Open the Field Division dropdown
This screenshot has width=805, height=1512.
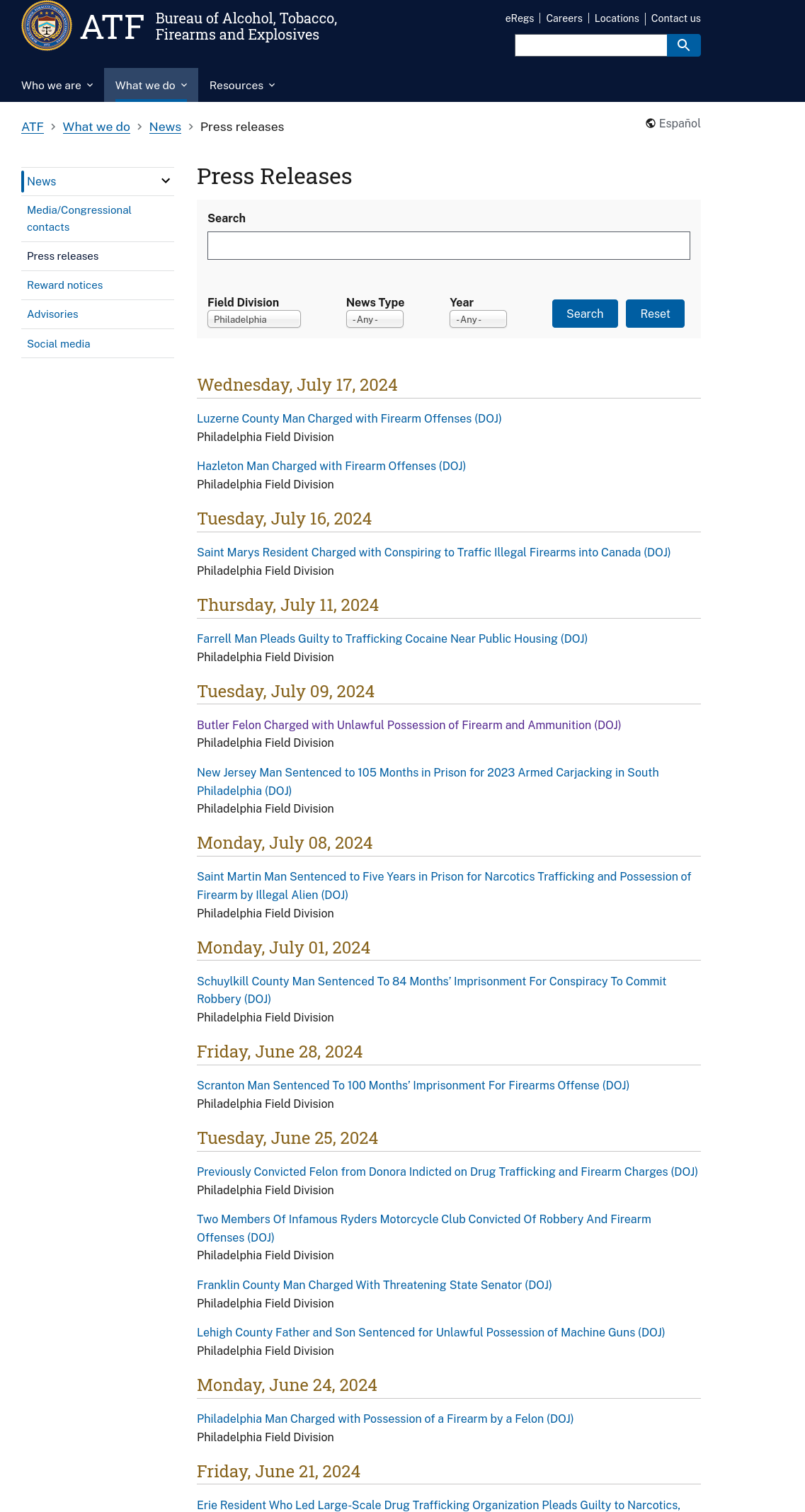[x=254, y=319]
